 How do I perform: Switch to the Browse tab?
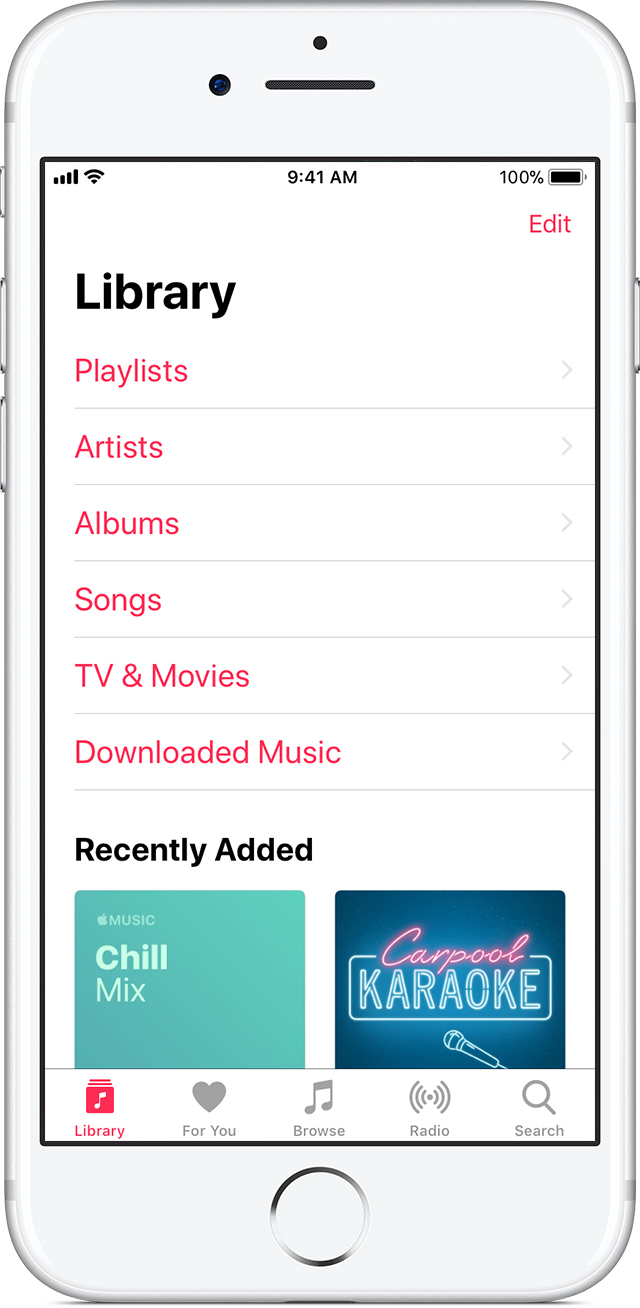click(319, 1108)
